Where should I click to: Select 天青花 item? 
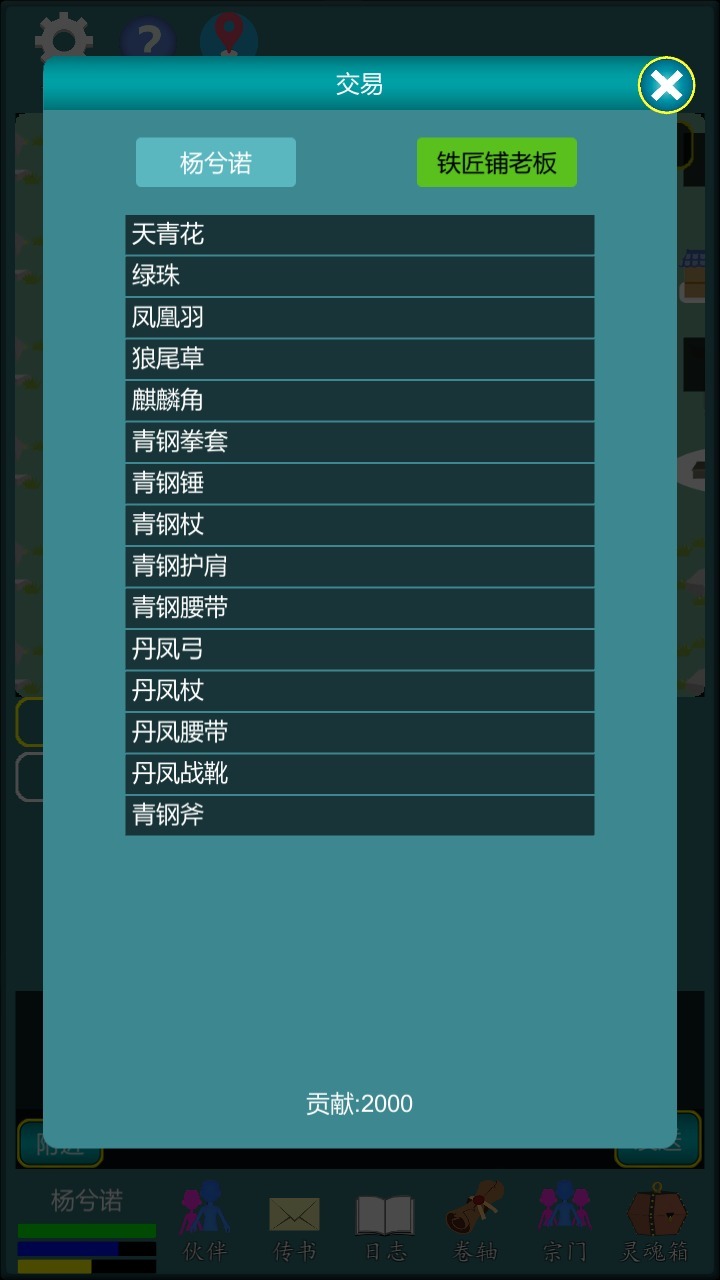pyautogui.click(x=359, y=235)
